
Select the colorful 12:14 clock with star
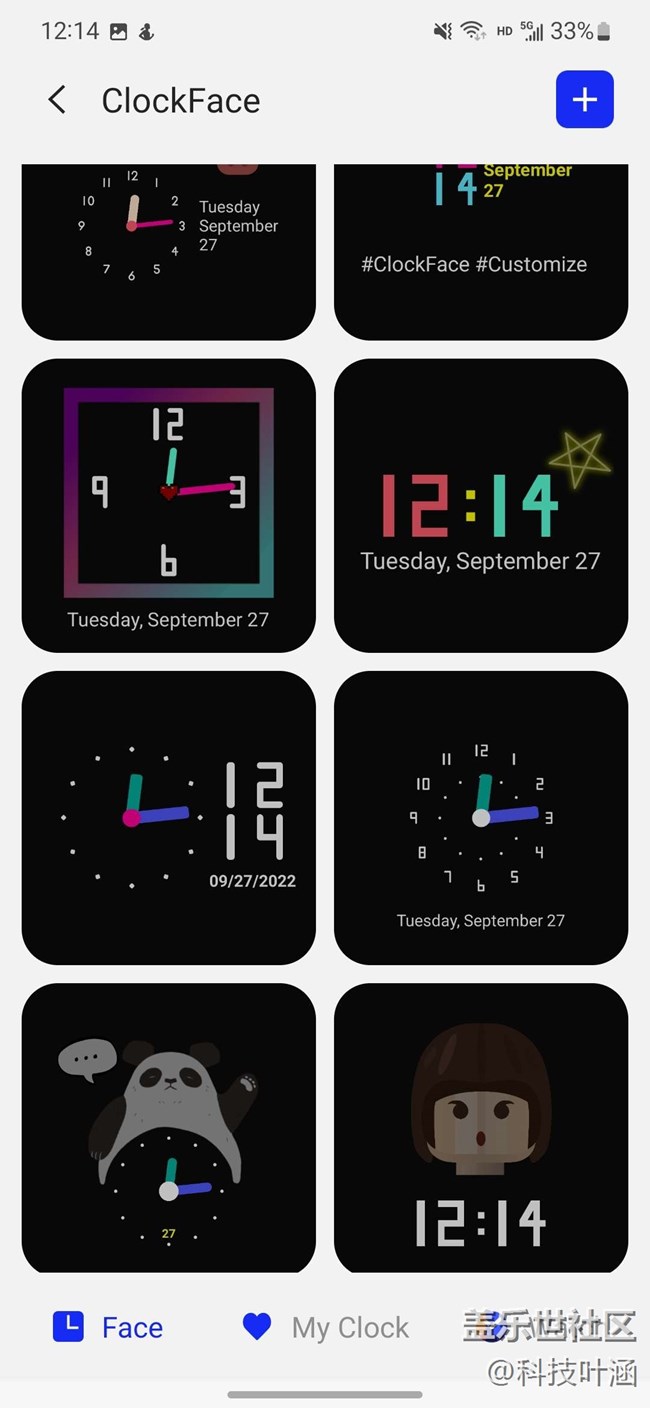[x=481, y=505]
